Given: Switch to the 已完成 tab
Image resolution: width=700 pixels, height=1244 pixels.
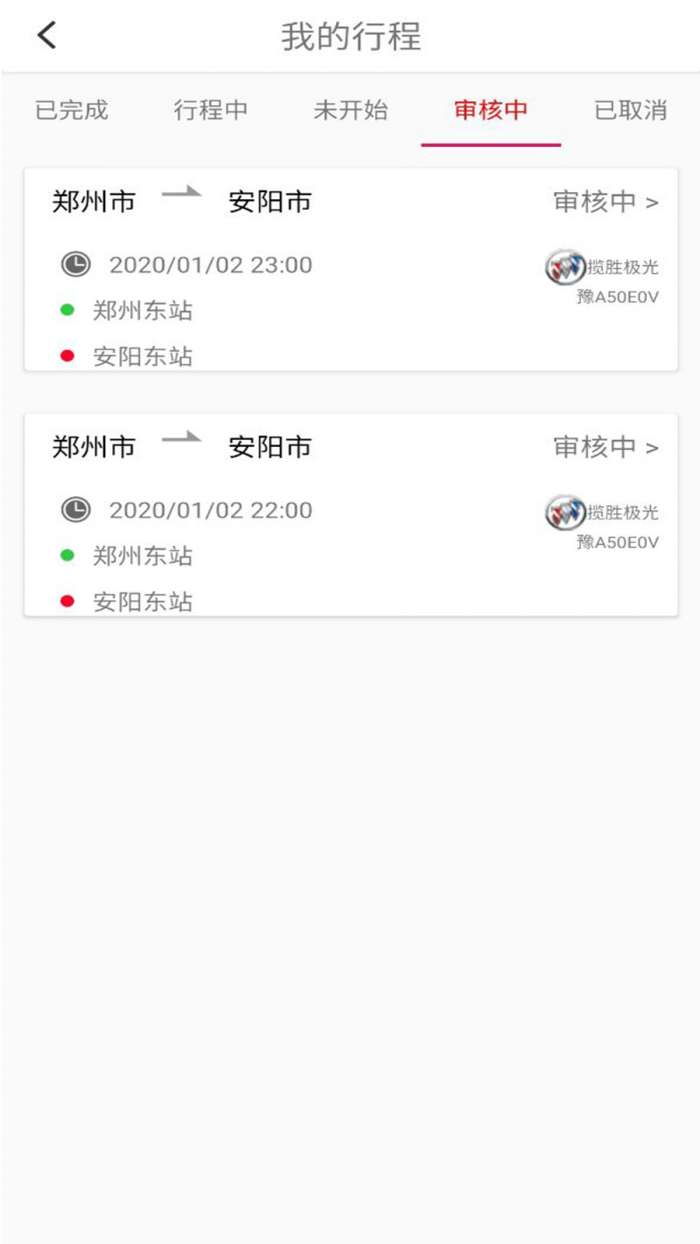Looking at the screenshot, I should (71, 110).
